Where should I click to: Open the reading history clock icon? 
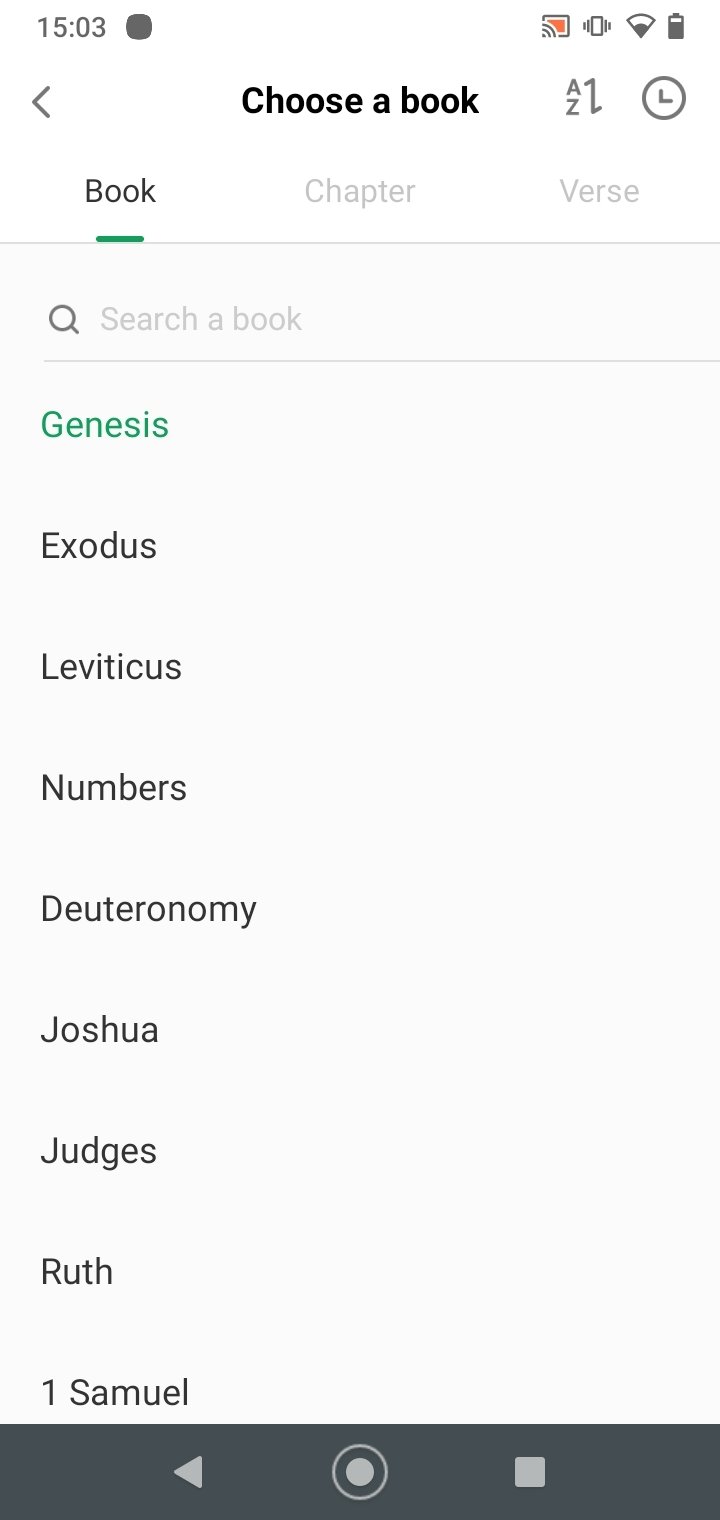click(x=663, y=99)
